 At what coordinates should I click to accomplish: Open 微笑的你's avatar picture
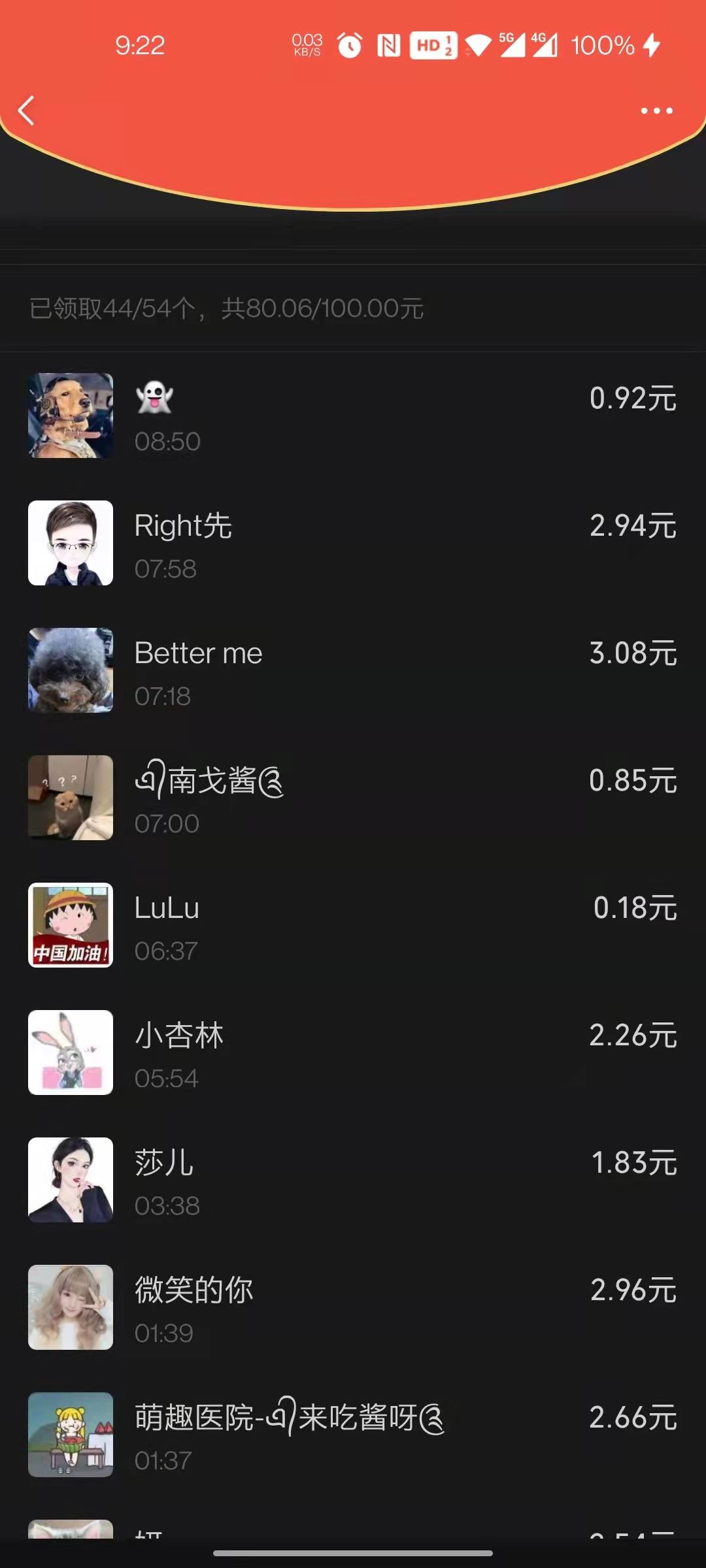(70, 1307)
